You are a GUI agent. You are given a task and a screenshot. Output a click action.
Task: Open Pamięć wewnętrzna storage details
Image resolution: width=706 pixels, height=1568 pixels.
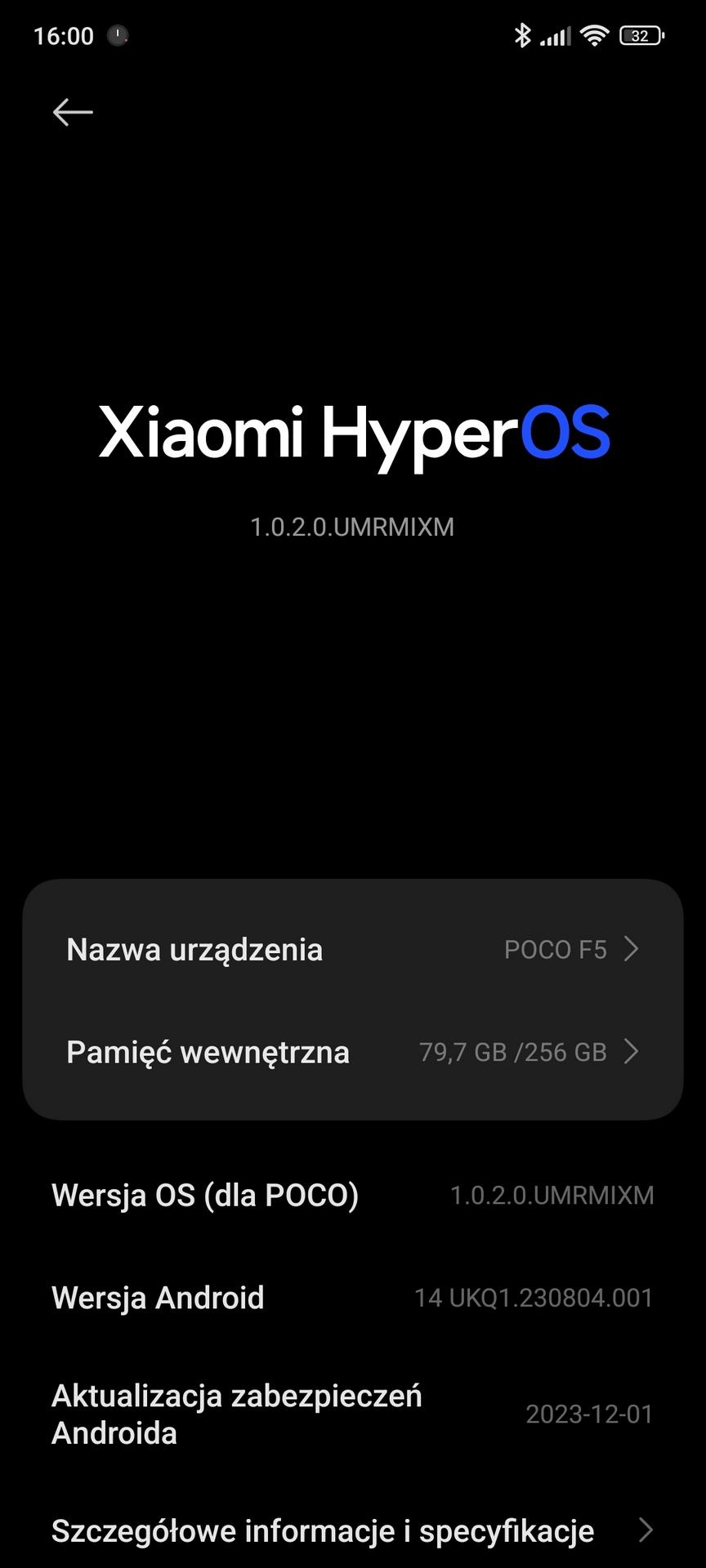(x=353, y=1052)
